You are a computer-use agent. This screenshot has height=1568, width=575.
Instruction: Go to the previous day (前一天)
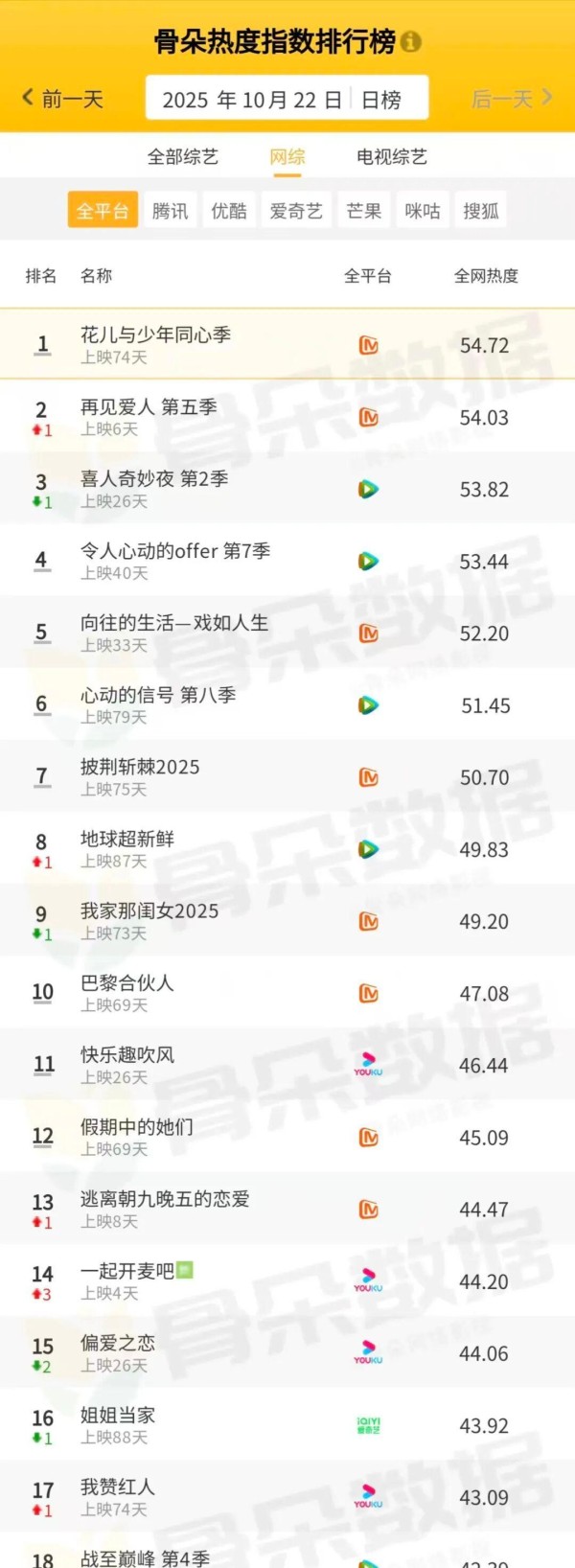pos(63,99)
